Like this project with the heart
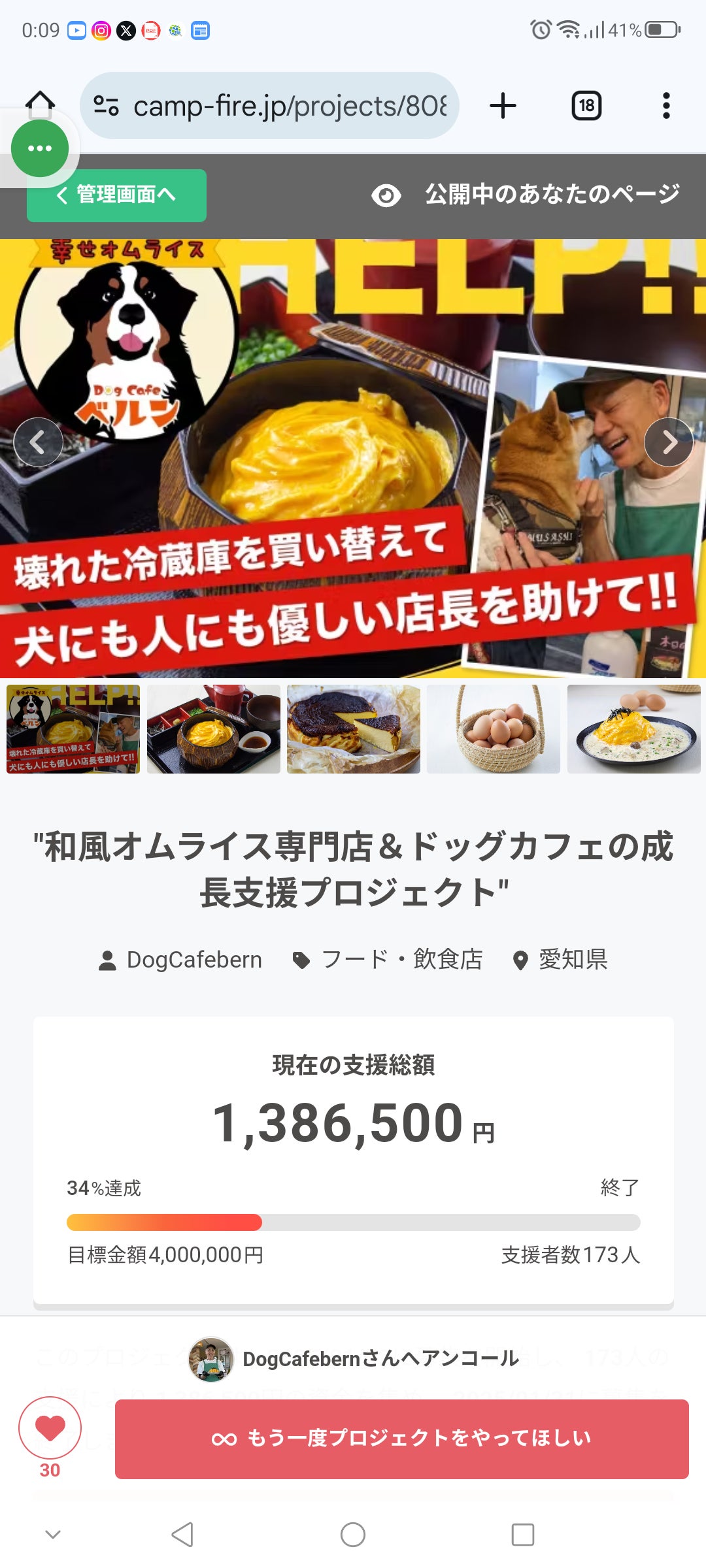706x1568 pixels. 50,1428
